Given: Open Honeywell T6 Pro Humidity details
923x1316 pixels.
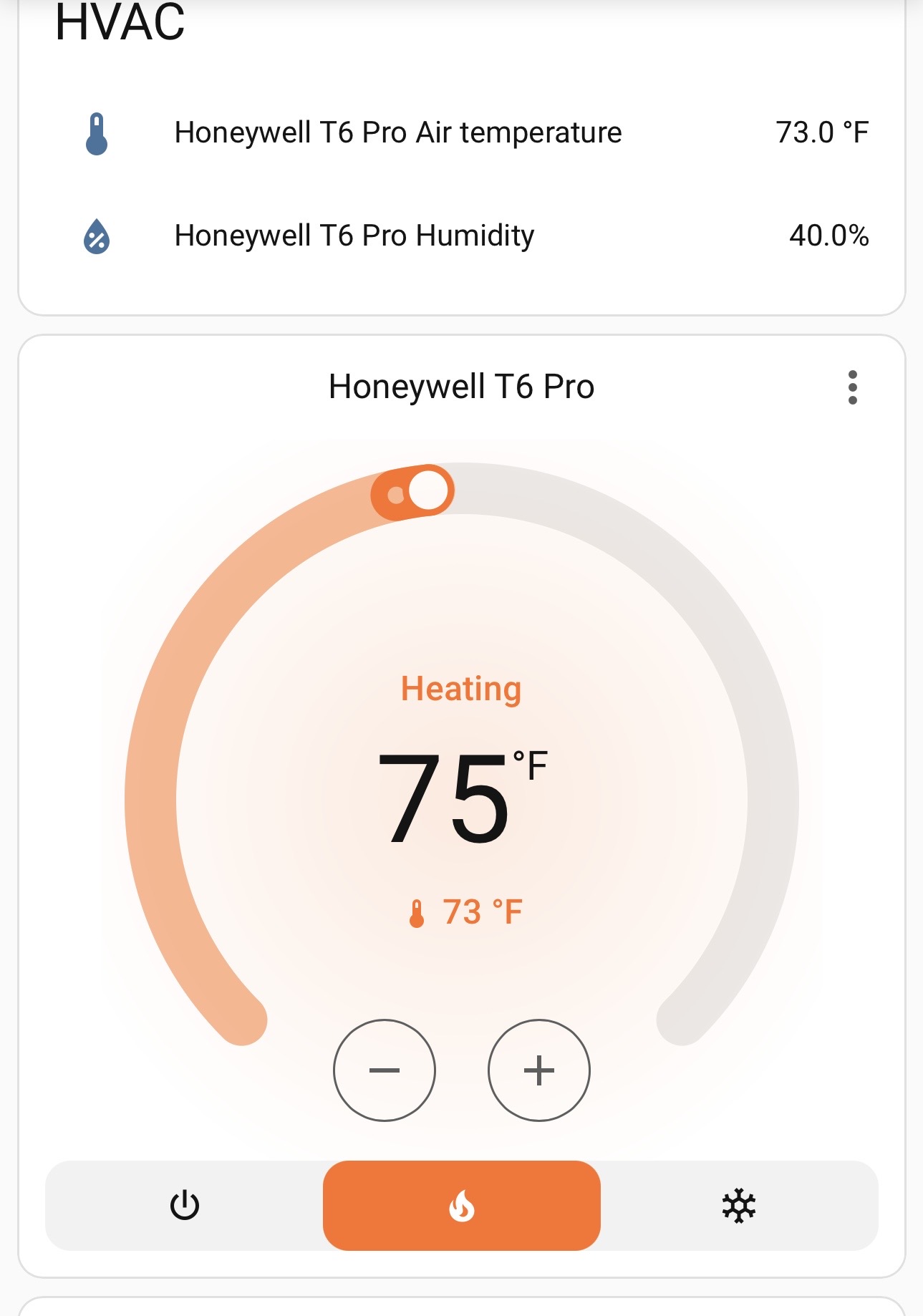Looking at the screenshot, I should pos(462,236).
